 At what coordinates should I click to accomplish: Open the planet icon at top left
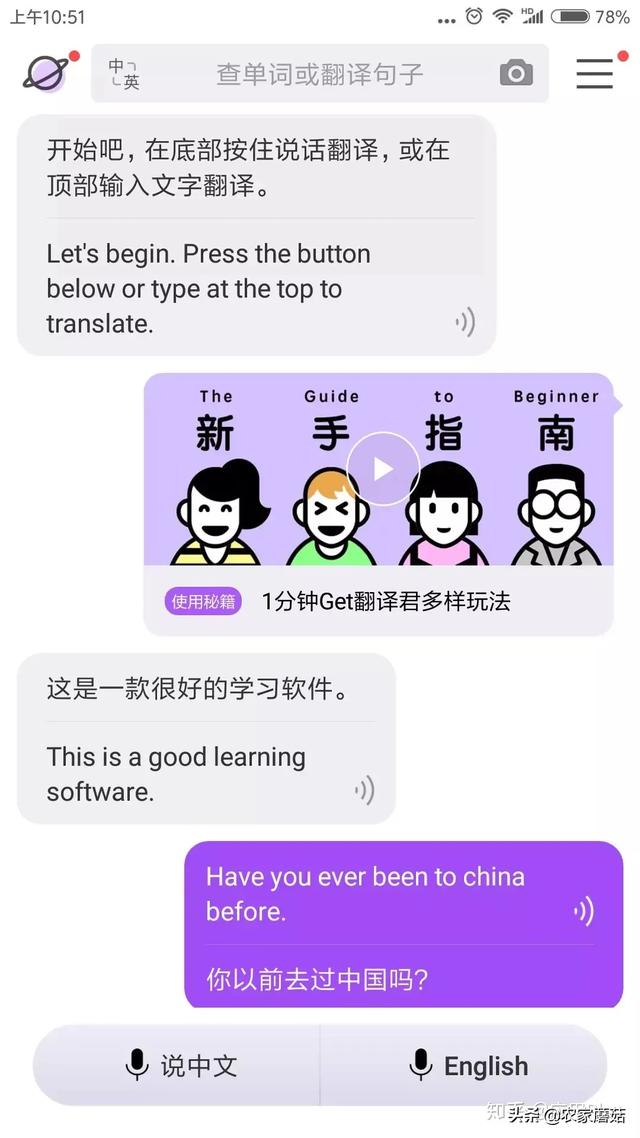pos(46,72)
